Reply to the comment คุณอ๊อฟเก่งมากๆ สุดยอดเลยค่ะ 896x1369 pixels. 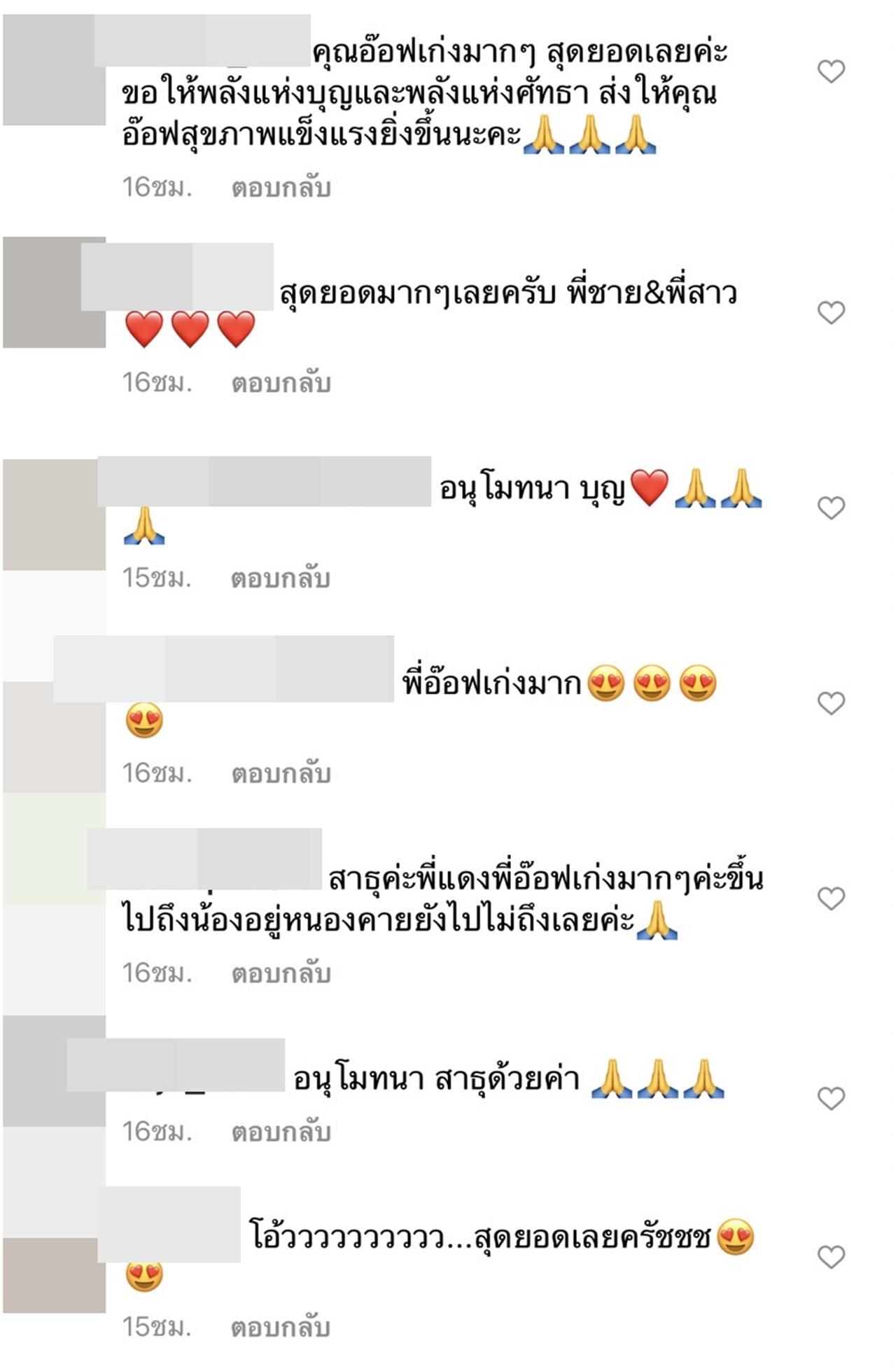point(281,188)
